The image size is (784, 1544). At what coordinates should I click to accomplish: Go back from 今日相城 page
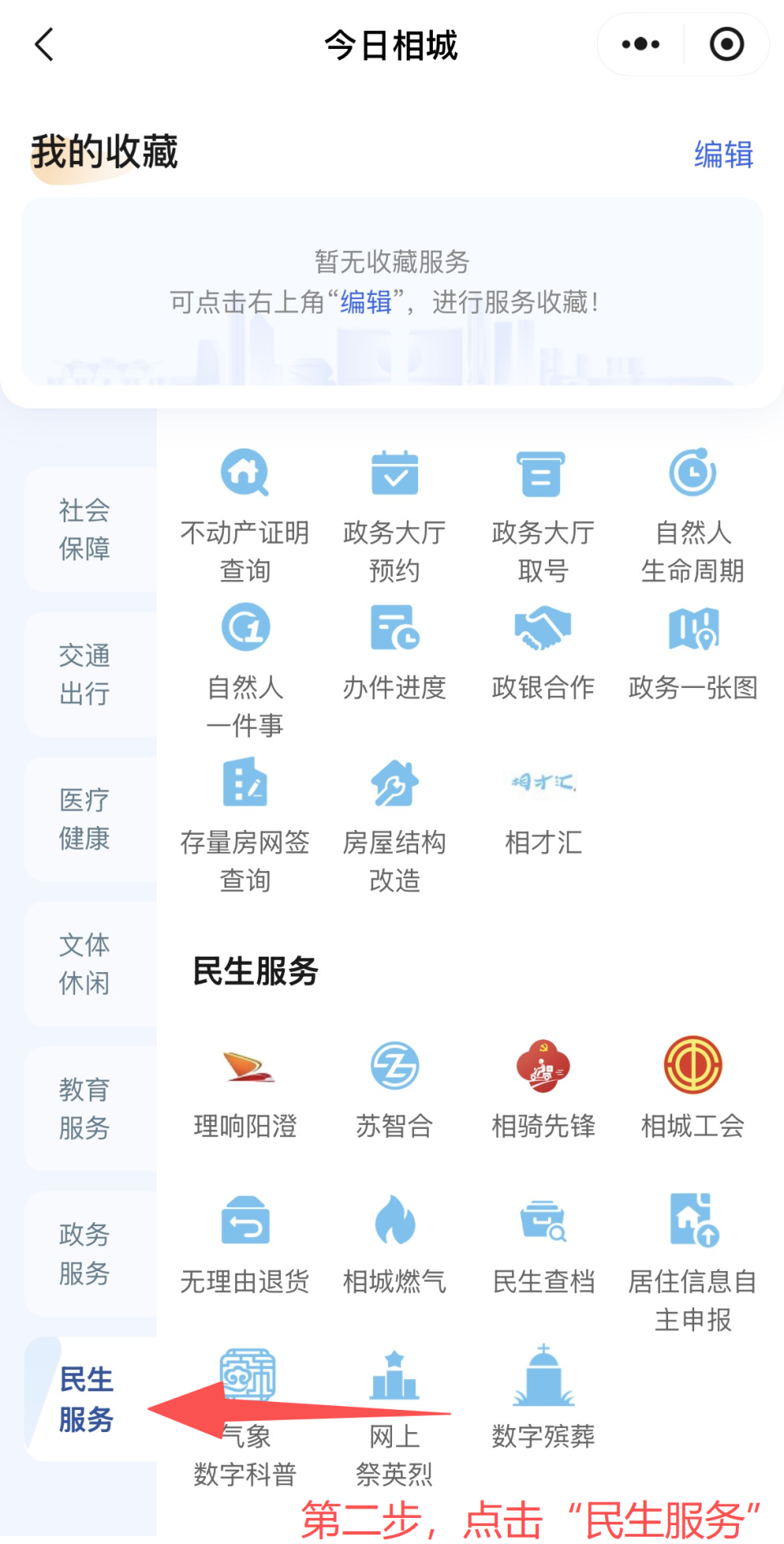point(44,45)
